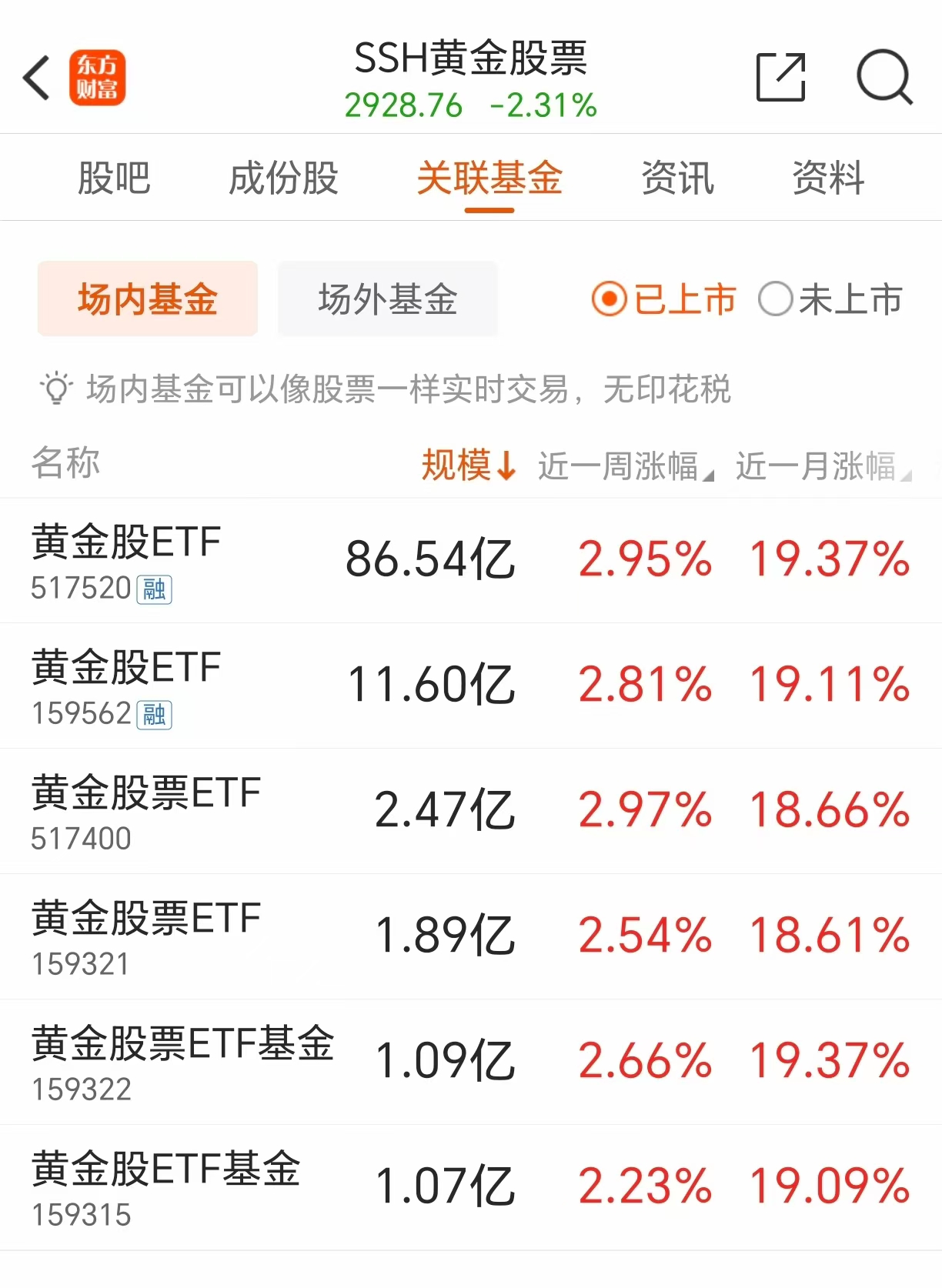
Task: Tap the lightbulb tip icon
Action: pyautogui.click(x=55, y=389)
